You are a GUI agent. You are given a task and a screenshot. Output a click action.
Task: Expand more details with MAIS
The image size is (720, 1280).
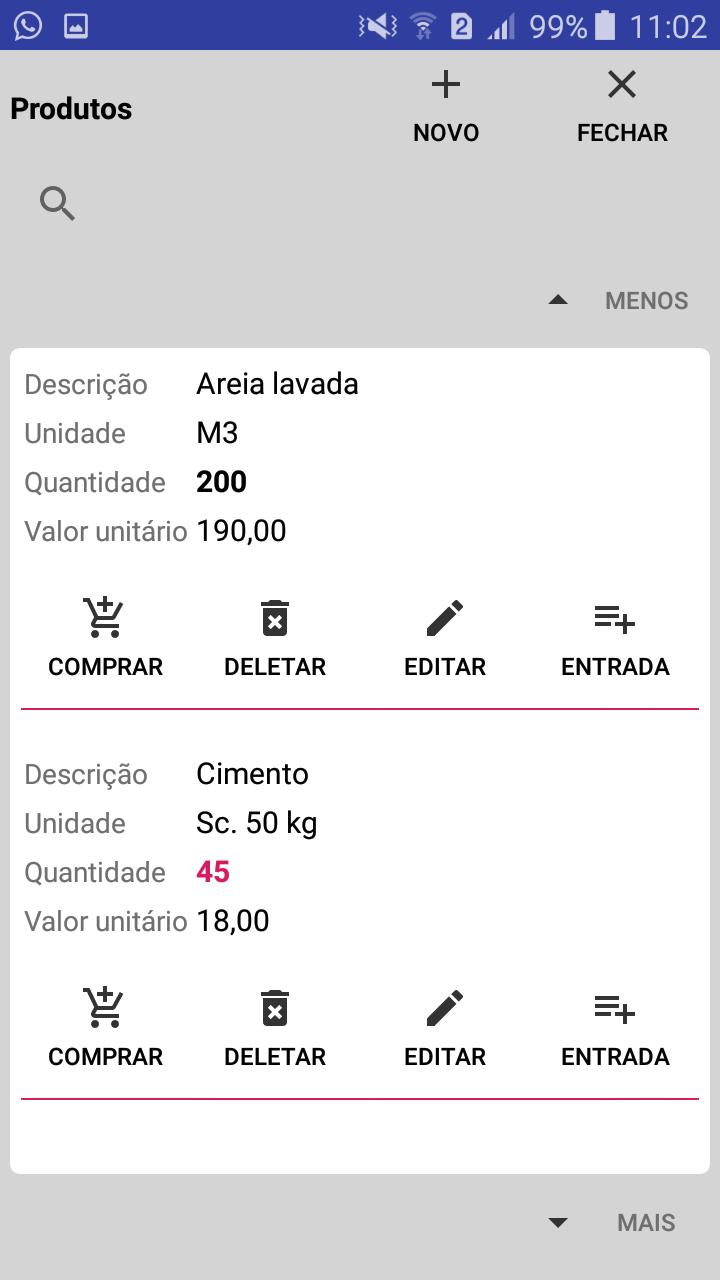(612, 1222)
